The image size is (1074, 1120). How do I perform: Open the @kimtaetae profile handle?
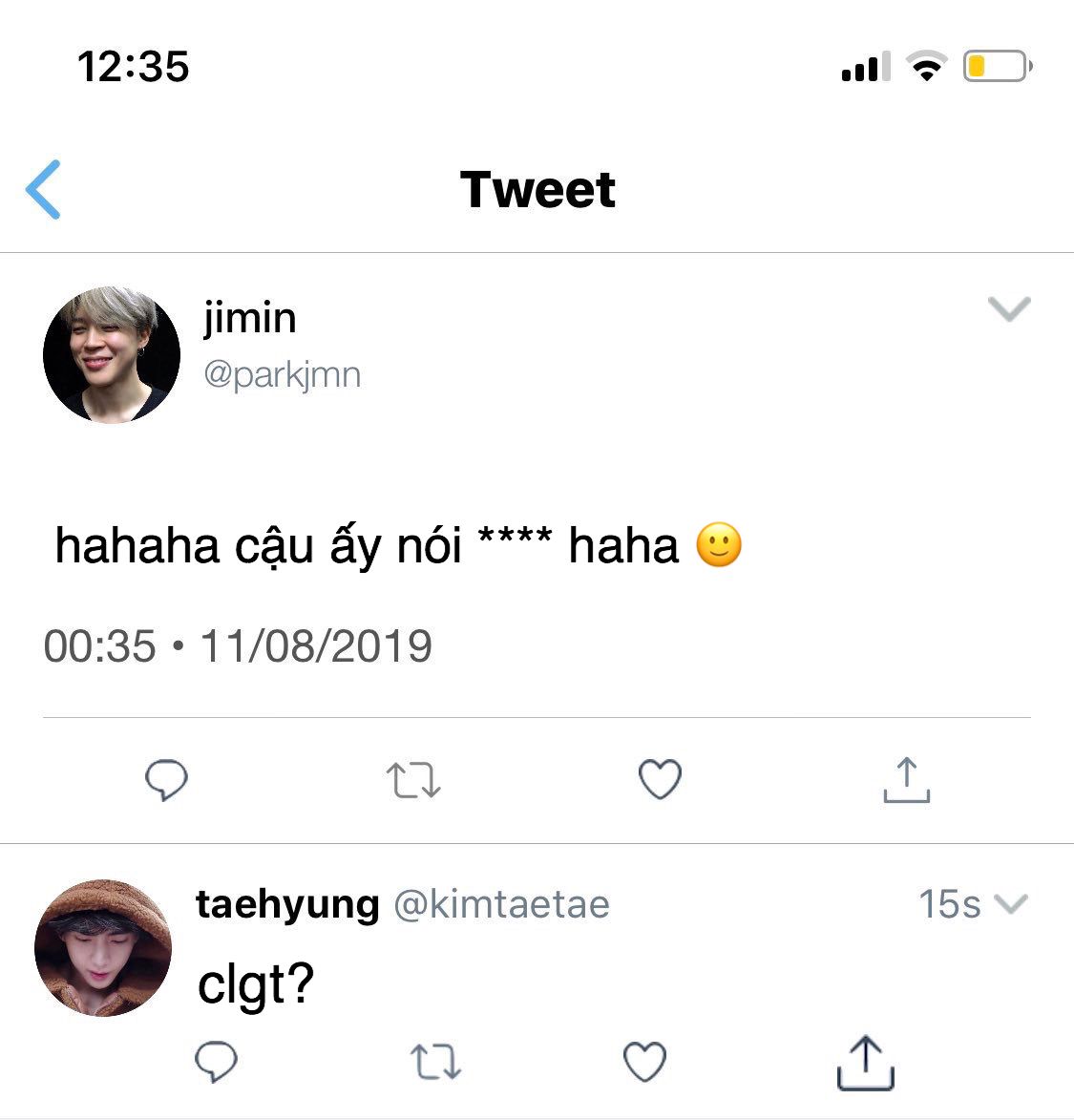[501, 903]
